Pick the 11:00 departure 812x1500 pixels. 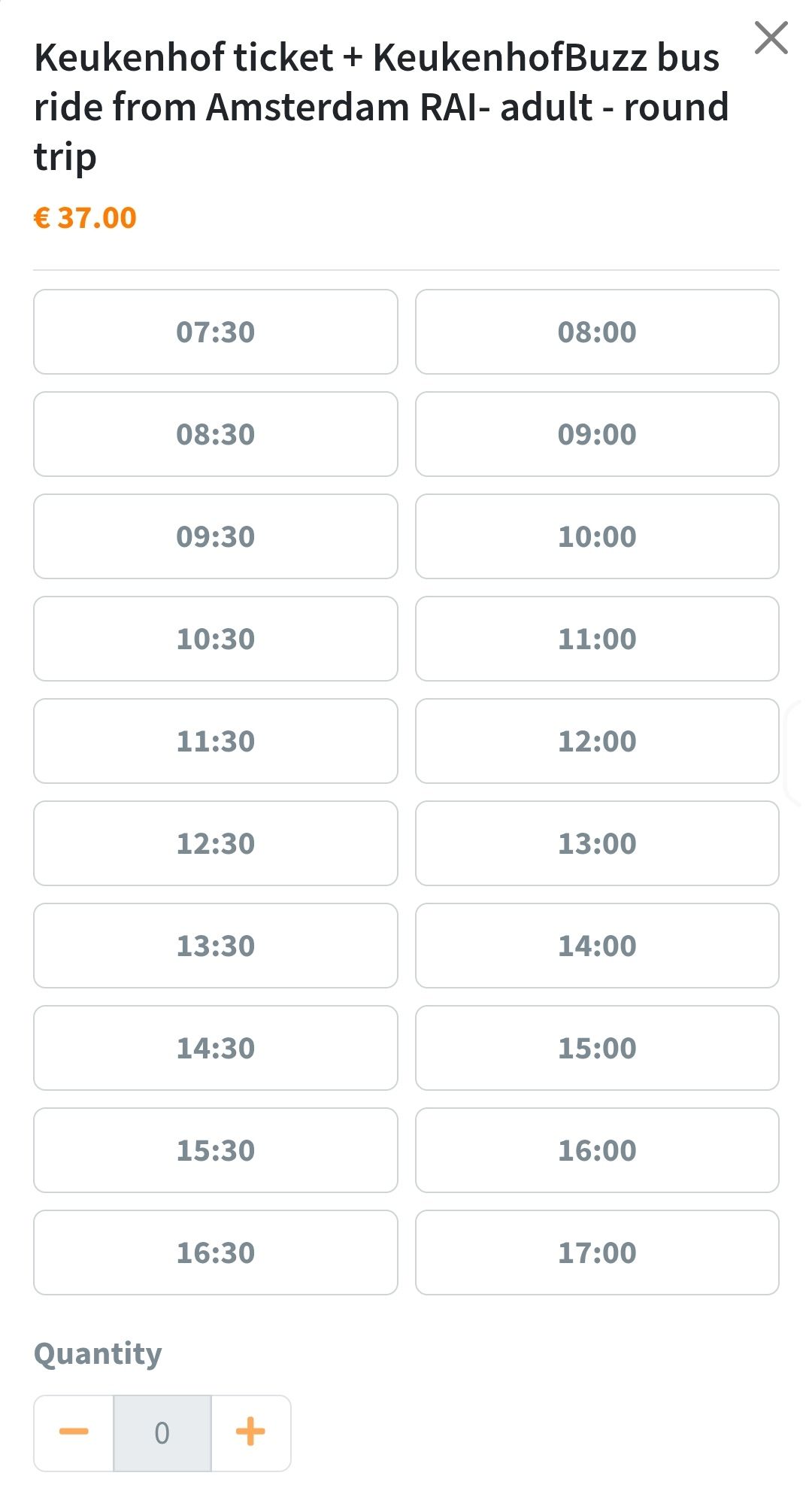(x=597, y=639)
